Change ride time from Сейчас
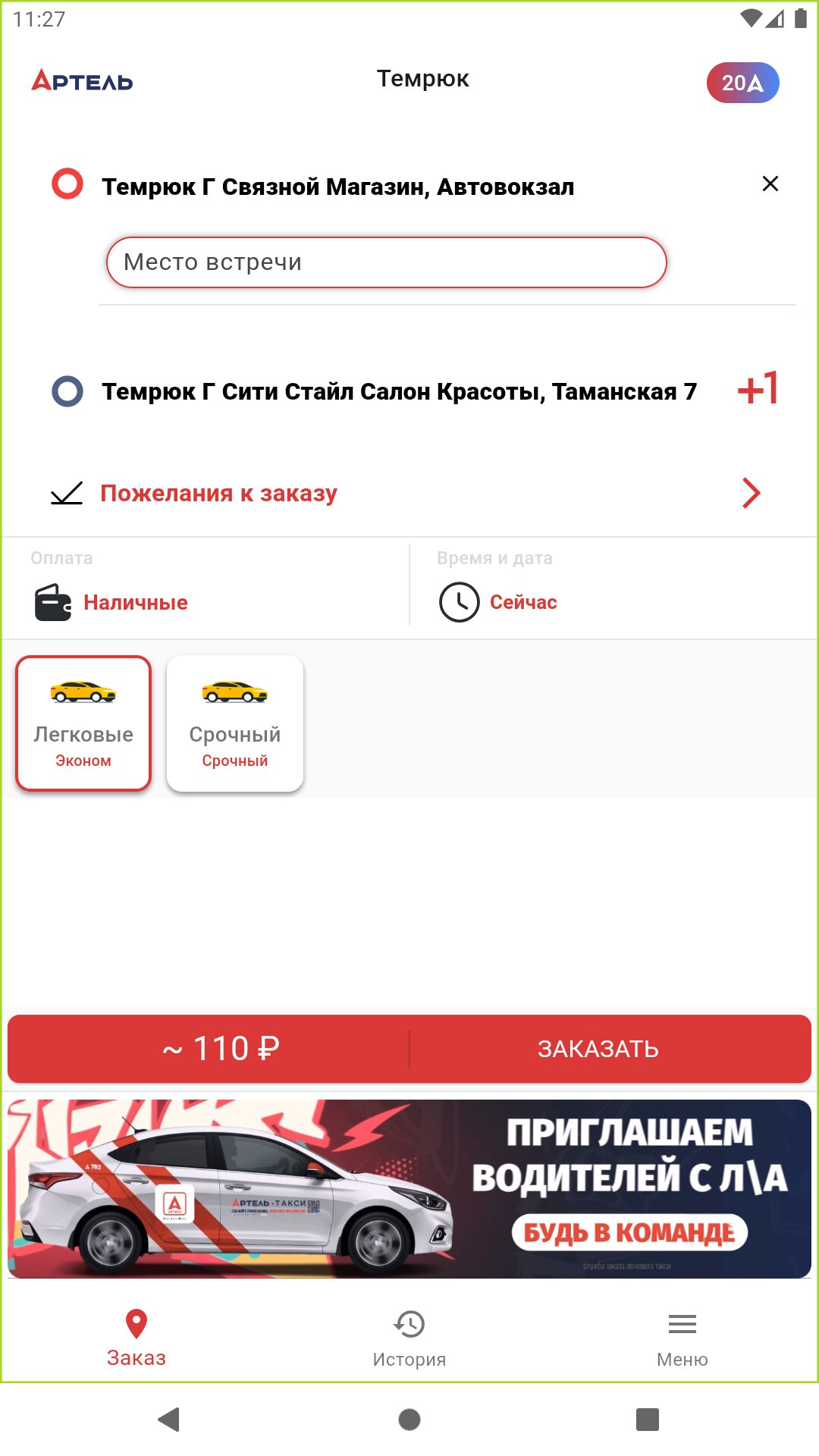The image size is (819, 1456). (498, 602)
